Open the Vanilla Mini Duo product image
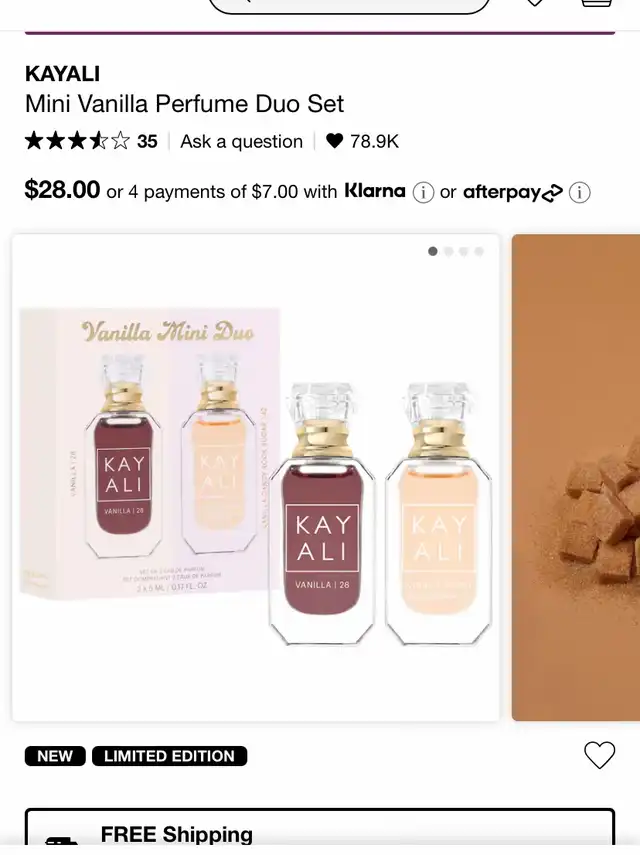Image resolution: width=640 pixels, height=855 pixels. pos(256,478)
